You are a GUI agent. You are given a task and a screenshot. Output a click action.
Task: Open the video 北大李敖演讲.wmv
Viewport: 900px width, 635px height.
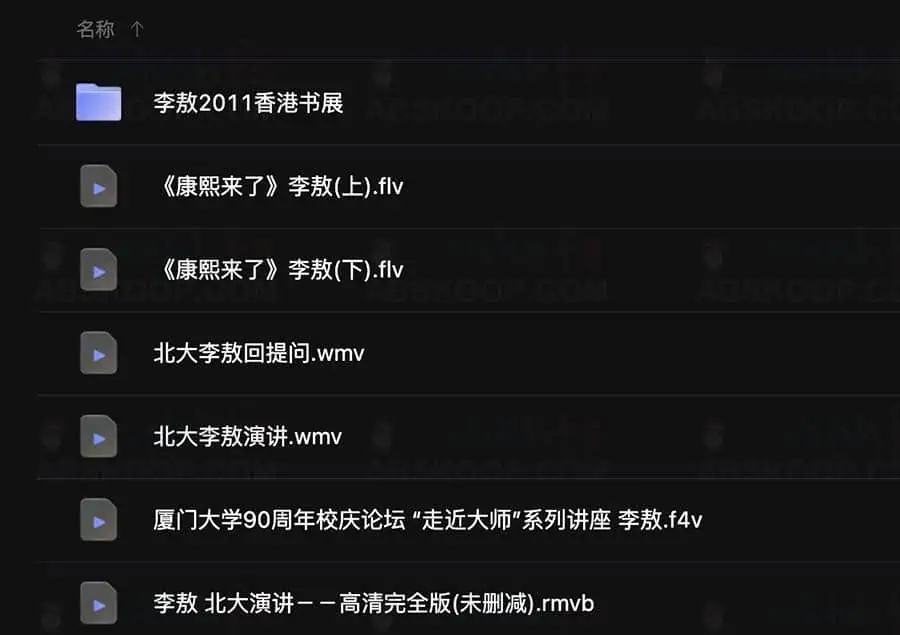(x=248, y=437)
